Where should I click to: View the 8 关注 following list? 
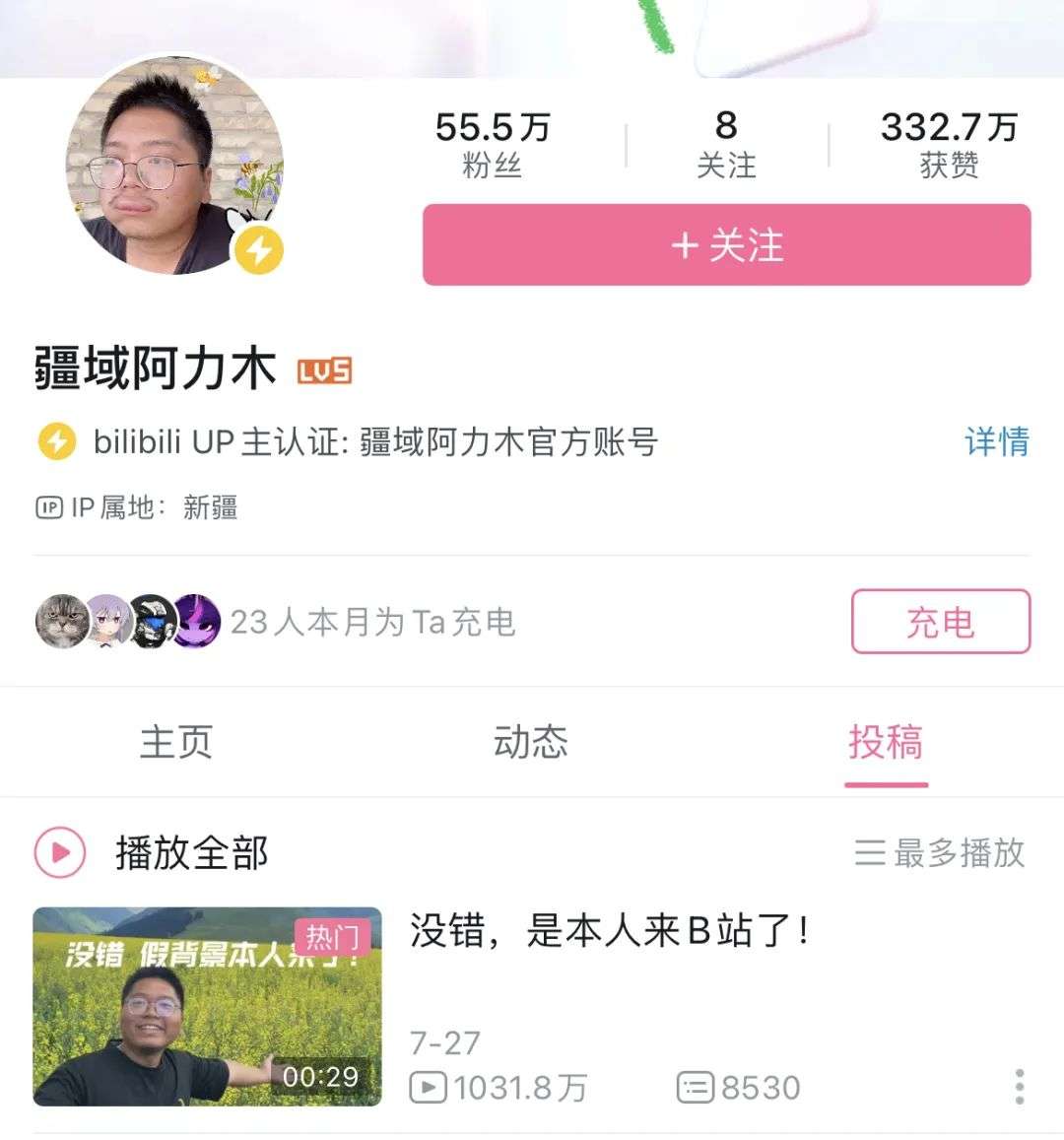point(726,144)
